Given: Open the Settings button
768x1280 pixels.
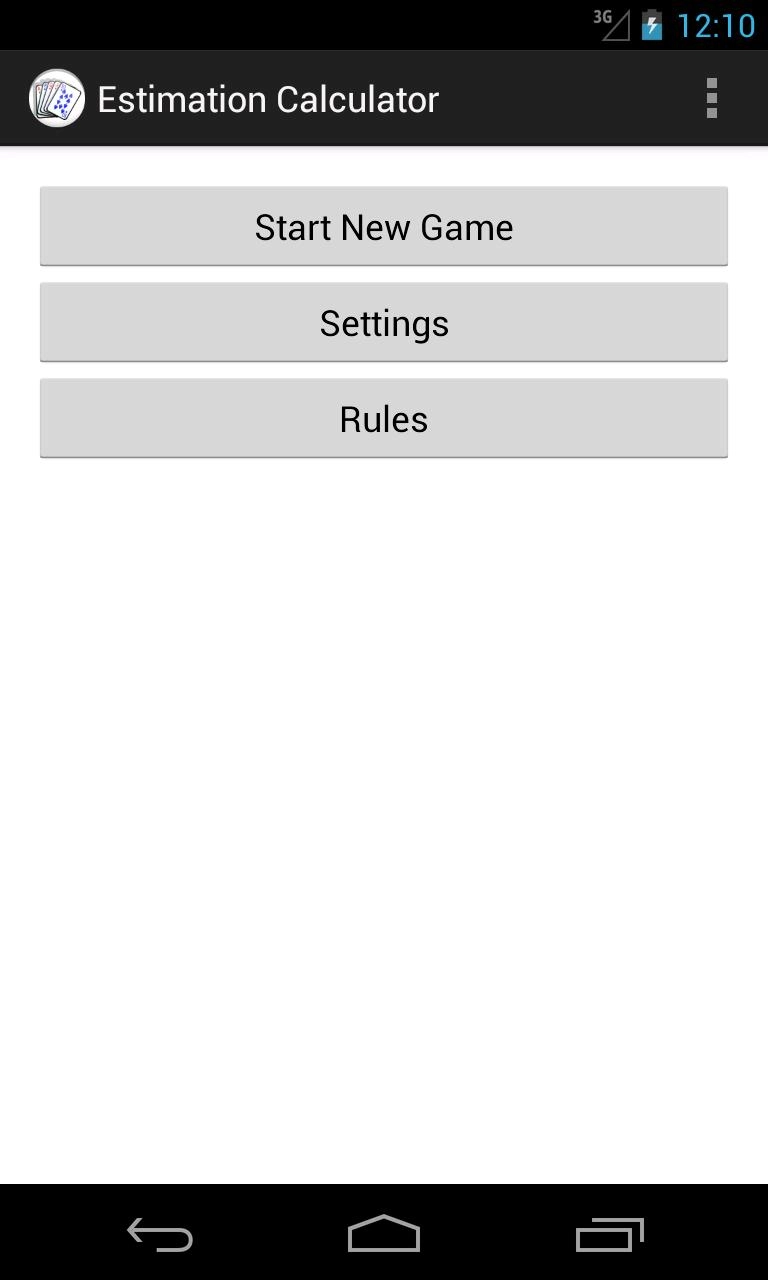Looking at the screenshot, I should 384,323.
